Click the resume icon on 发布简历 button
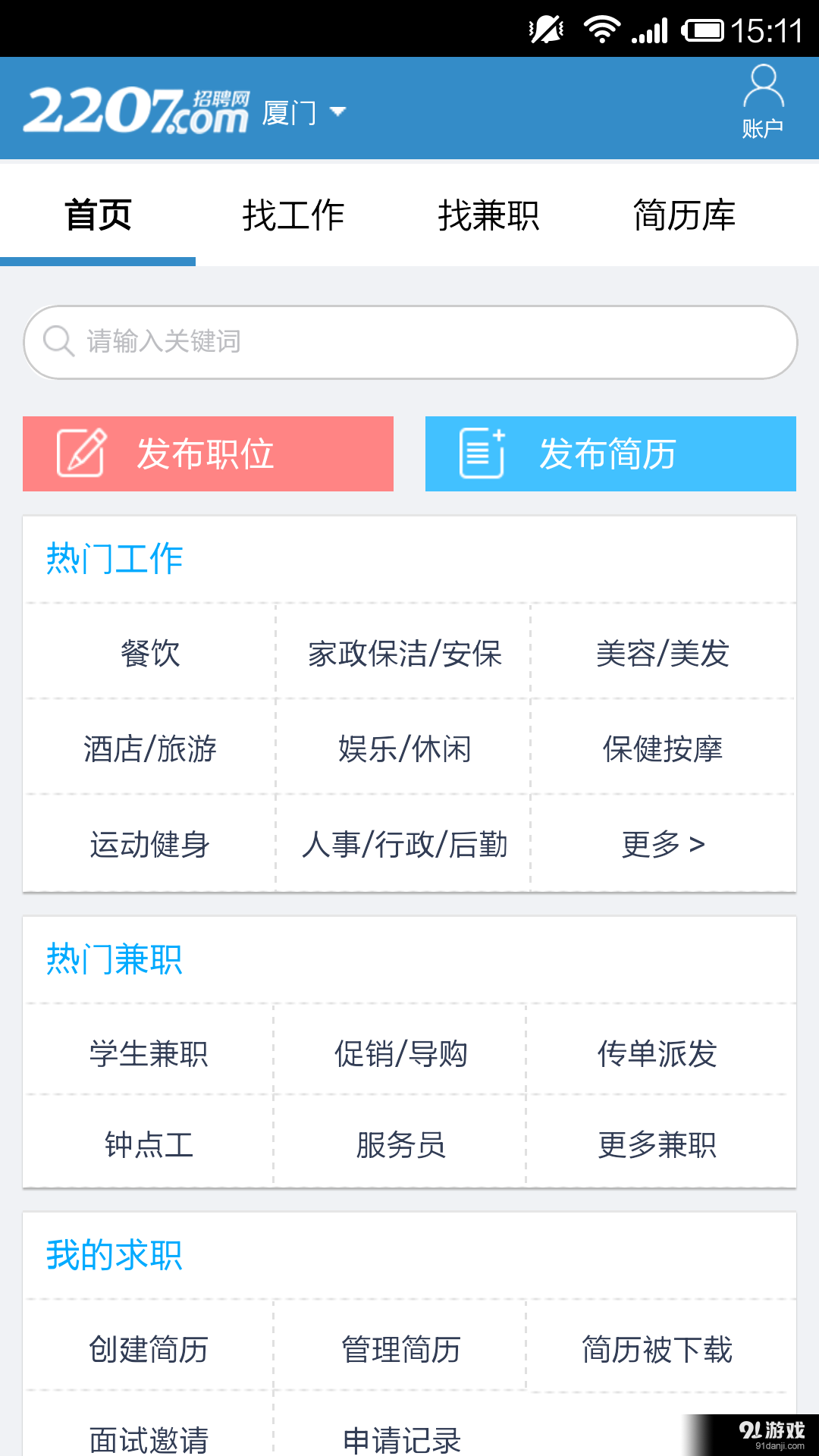The image size is (819, 1456). (x=483, y=453)
